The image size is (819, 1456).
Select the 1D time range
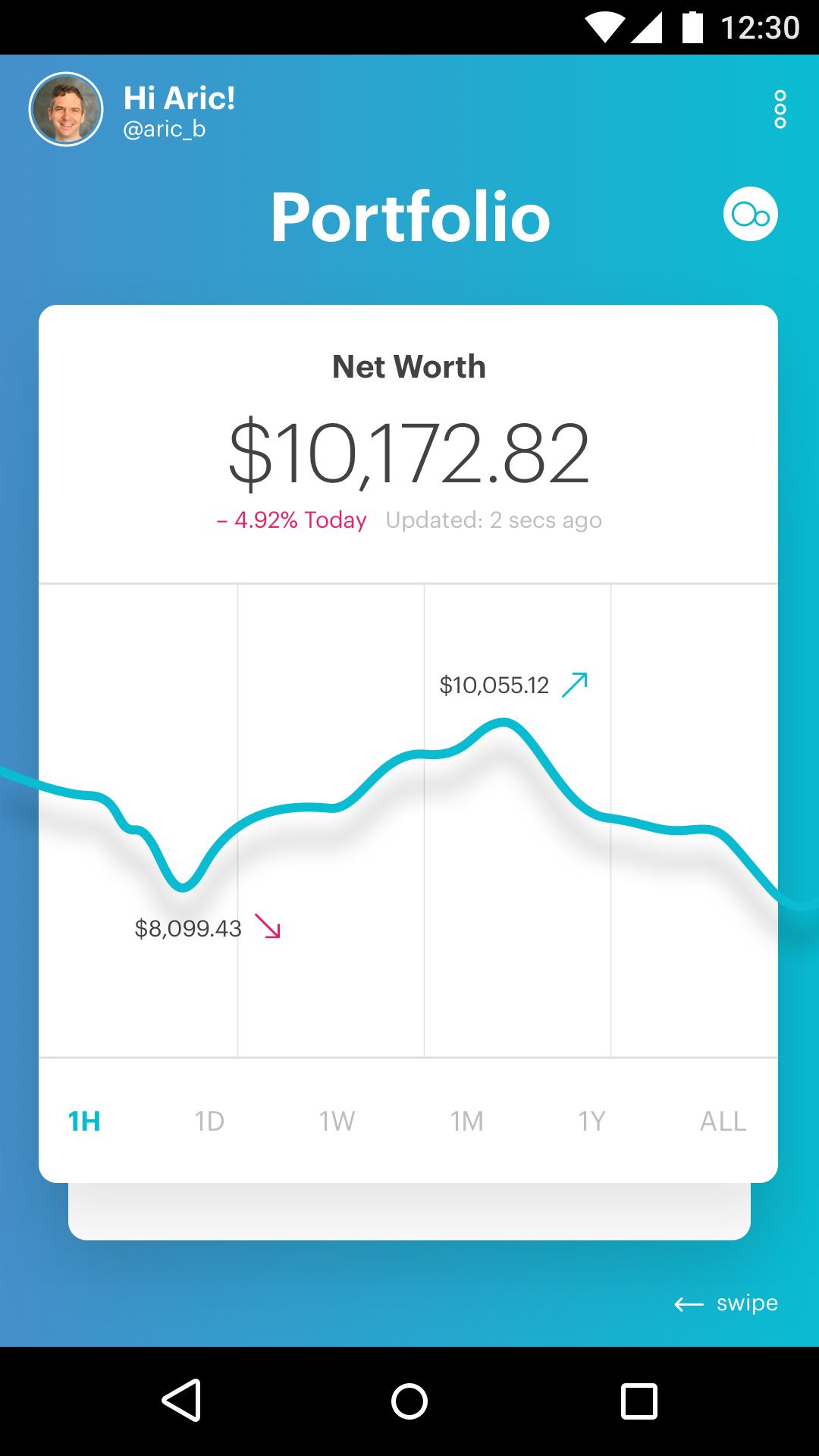tap(209, 1121)
